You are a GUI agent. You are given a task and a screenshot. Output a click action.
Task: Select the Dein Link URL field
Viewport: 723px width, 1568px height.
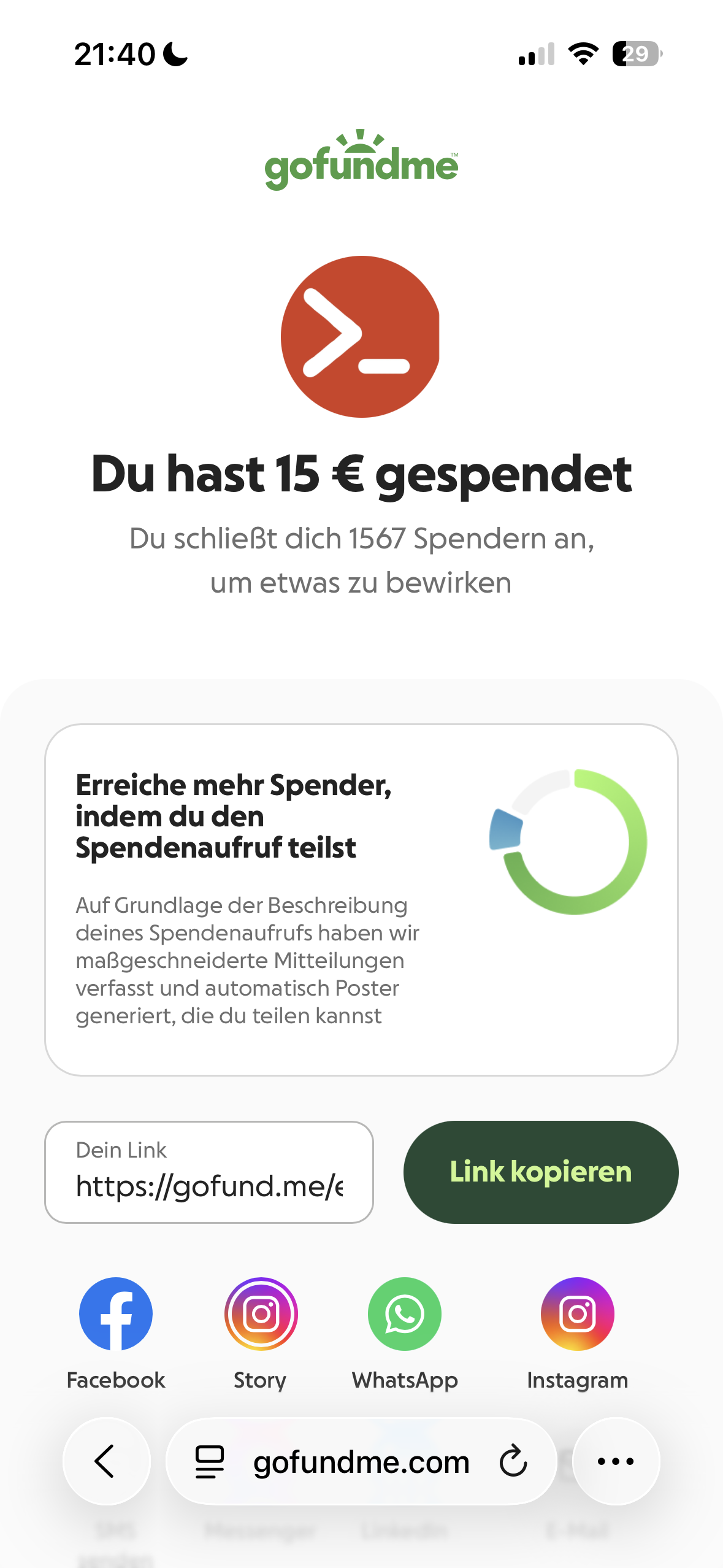point(208,1172)
